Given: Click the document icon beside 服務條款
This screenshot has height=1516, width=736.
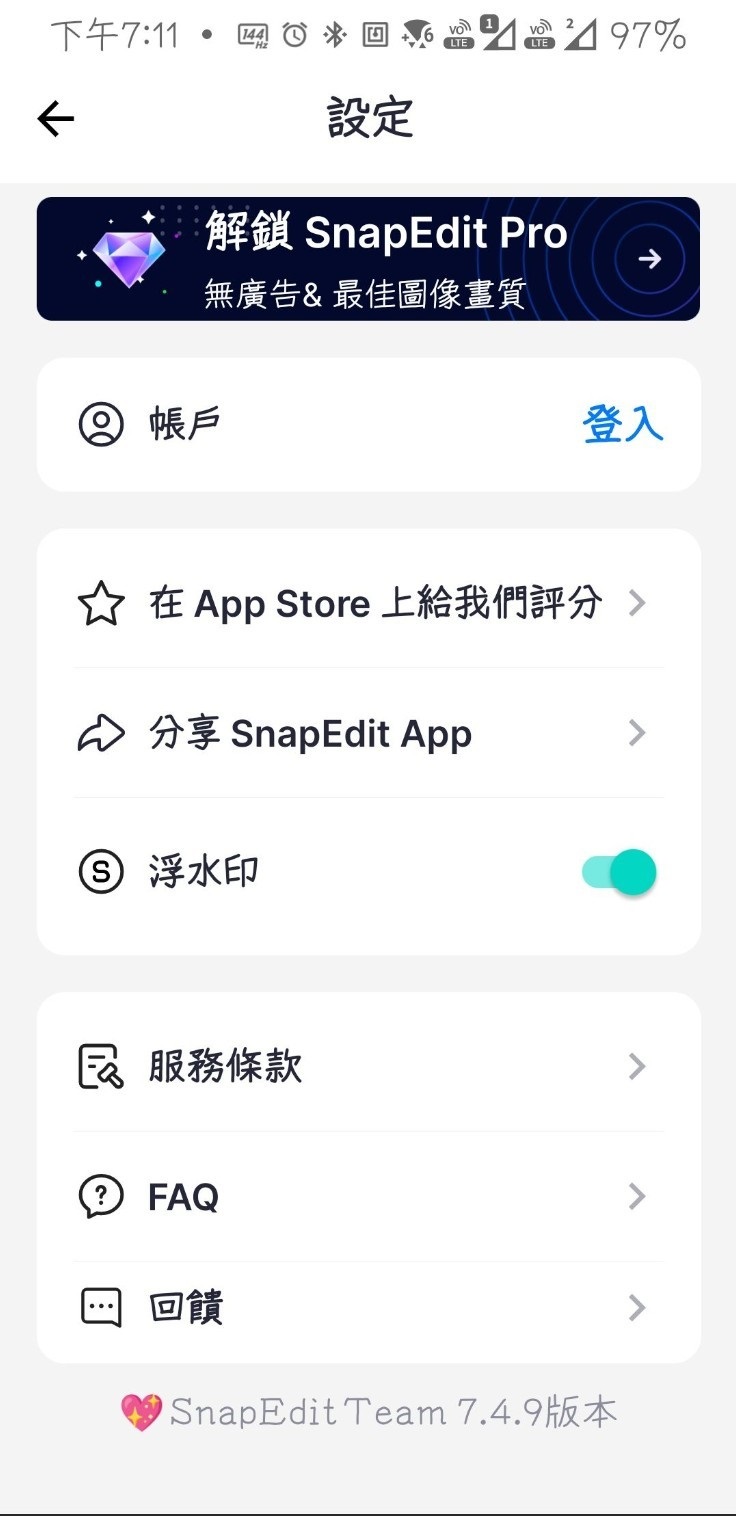Looking at the screenshot, I should 98,1066.
